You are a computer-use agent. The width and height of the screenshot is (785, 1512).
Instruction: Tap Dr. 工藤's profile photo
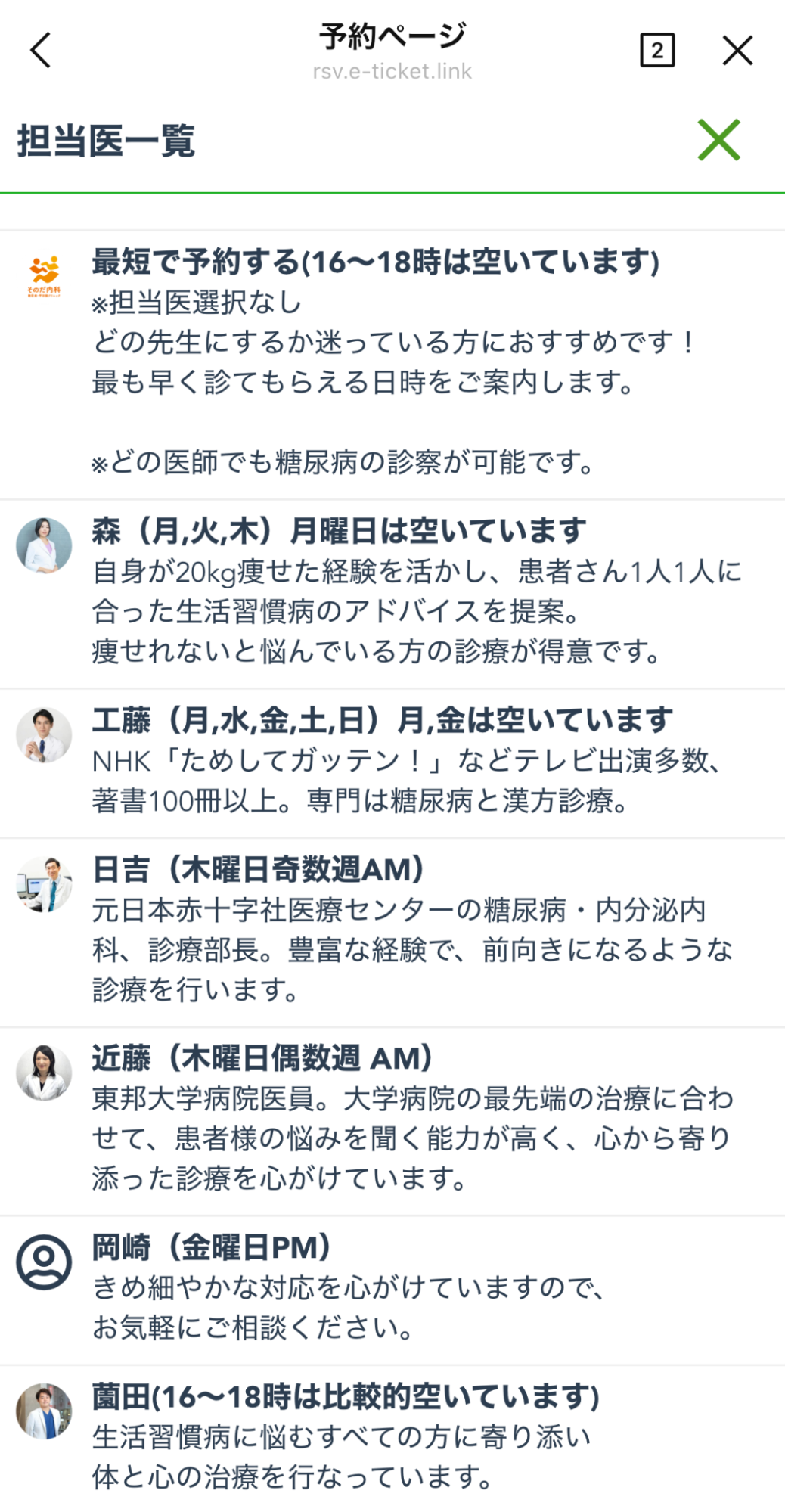coord(44,732)
